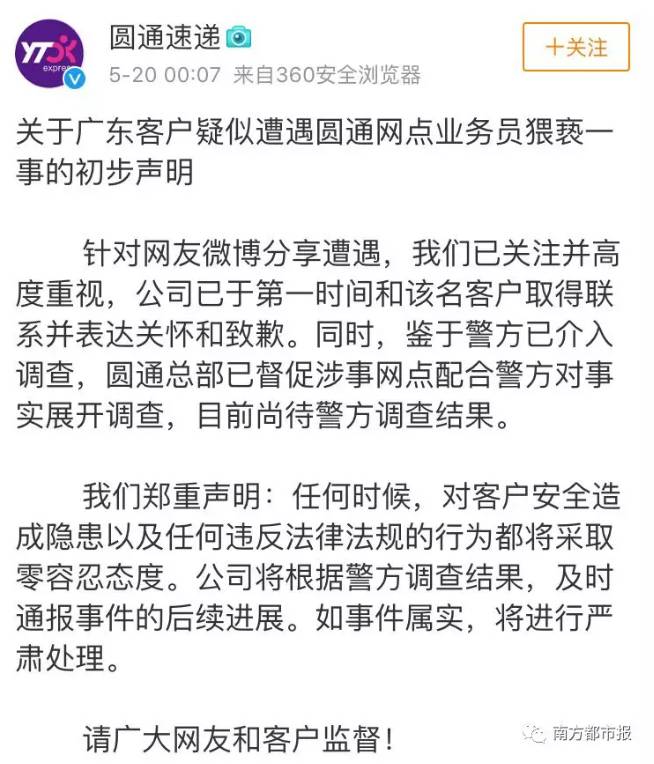The height and width of the screenshot is (764, 654).
Task: Tap the 圆通速递 account name
Action: pyautogui.click(x=166, y=37)
